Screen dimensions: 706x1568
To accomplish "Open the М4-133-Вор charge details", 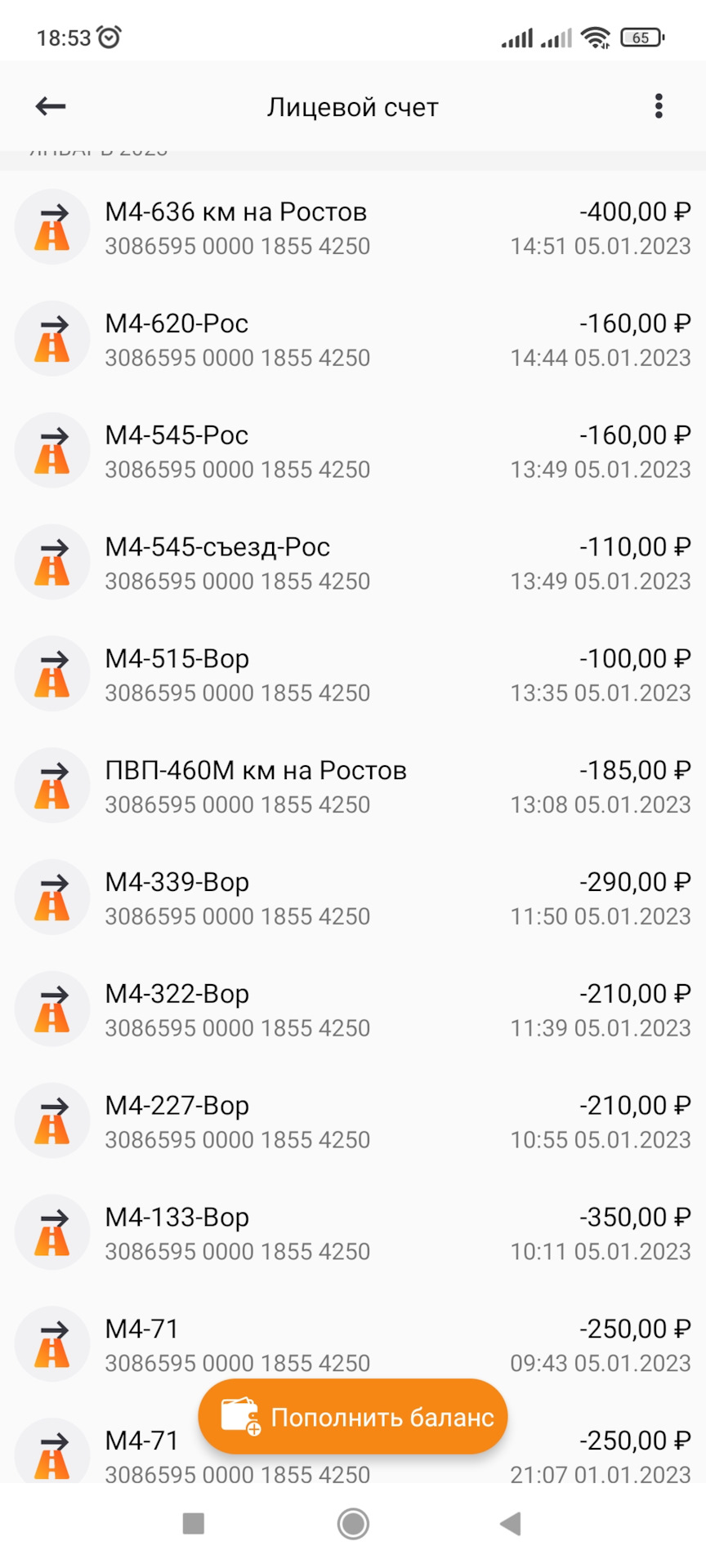I will point(353,1233).
